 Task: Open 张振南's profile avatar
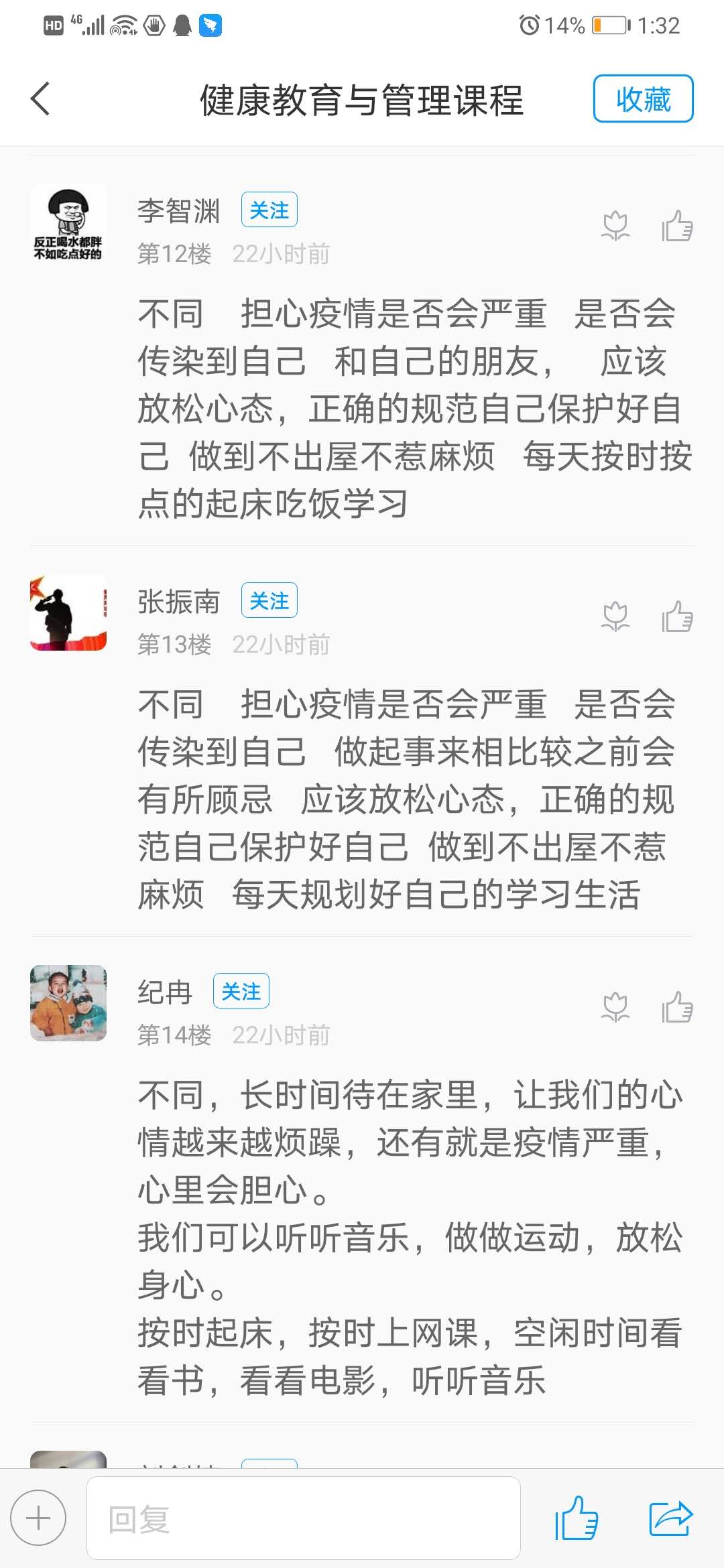click(68, 612)
